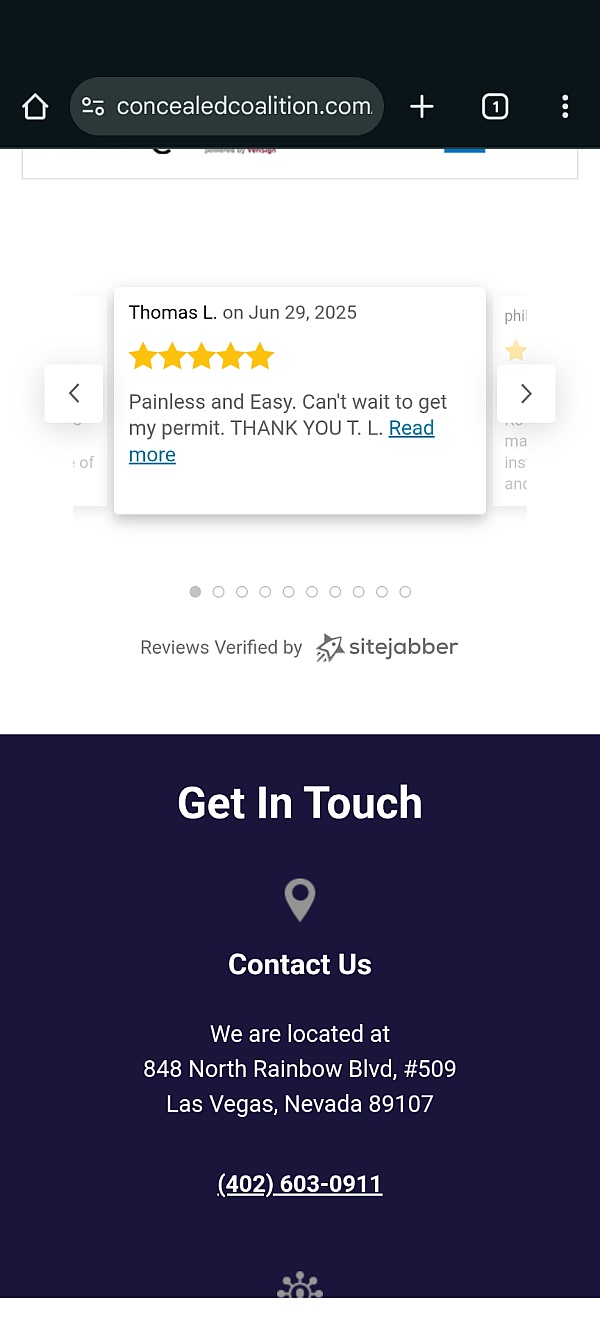Image resolution: width=600 pixels, height=1333 pixels.
Task: Jump to the last review carousel dot
Action: point(405,592)
